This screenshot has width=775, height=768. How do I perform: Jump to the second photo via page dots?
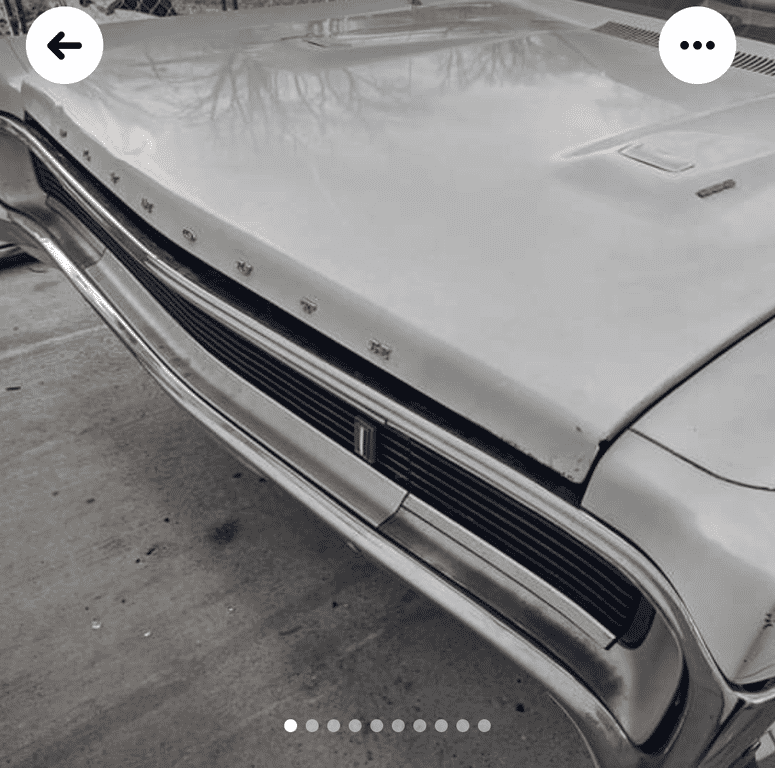pyautogui.click(x=312, y=725)
